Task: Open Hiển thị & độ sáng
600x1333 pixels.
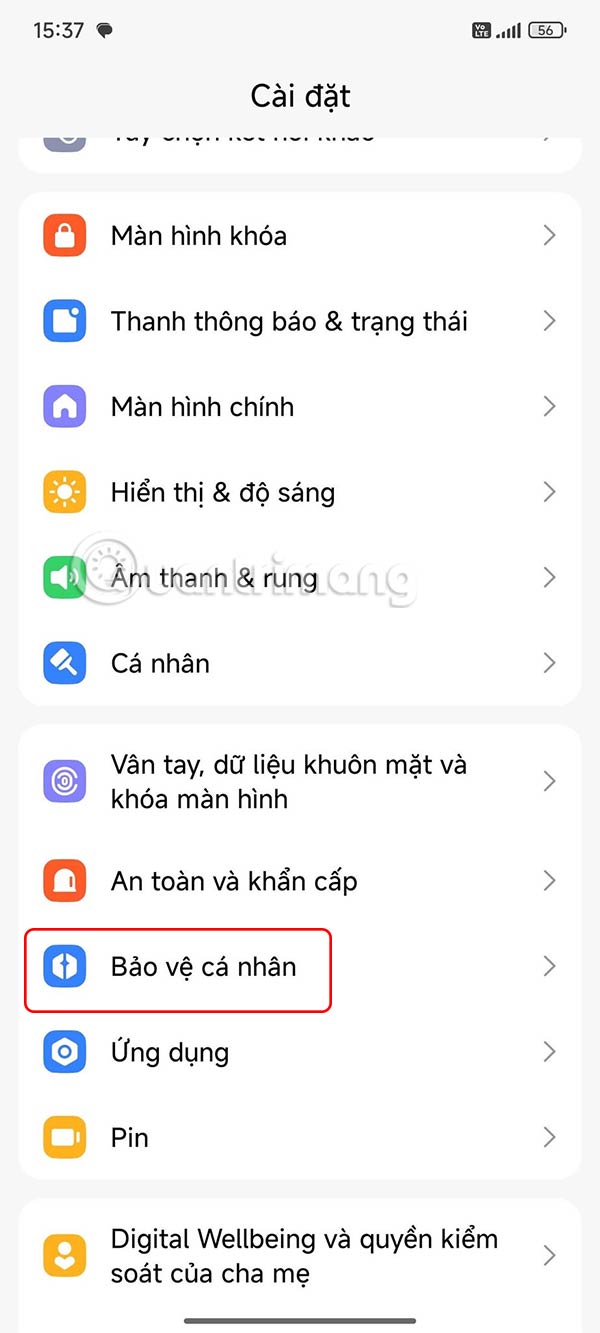Action: 300,492
